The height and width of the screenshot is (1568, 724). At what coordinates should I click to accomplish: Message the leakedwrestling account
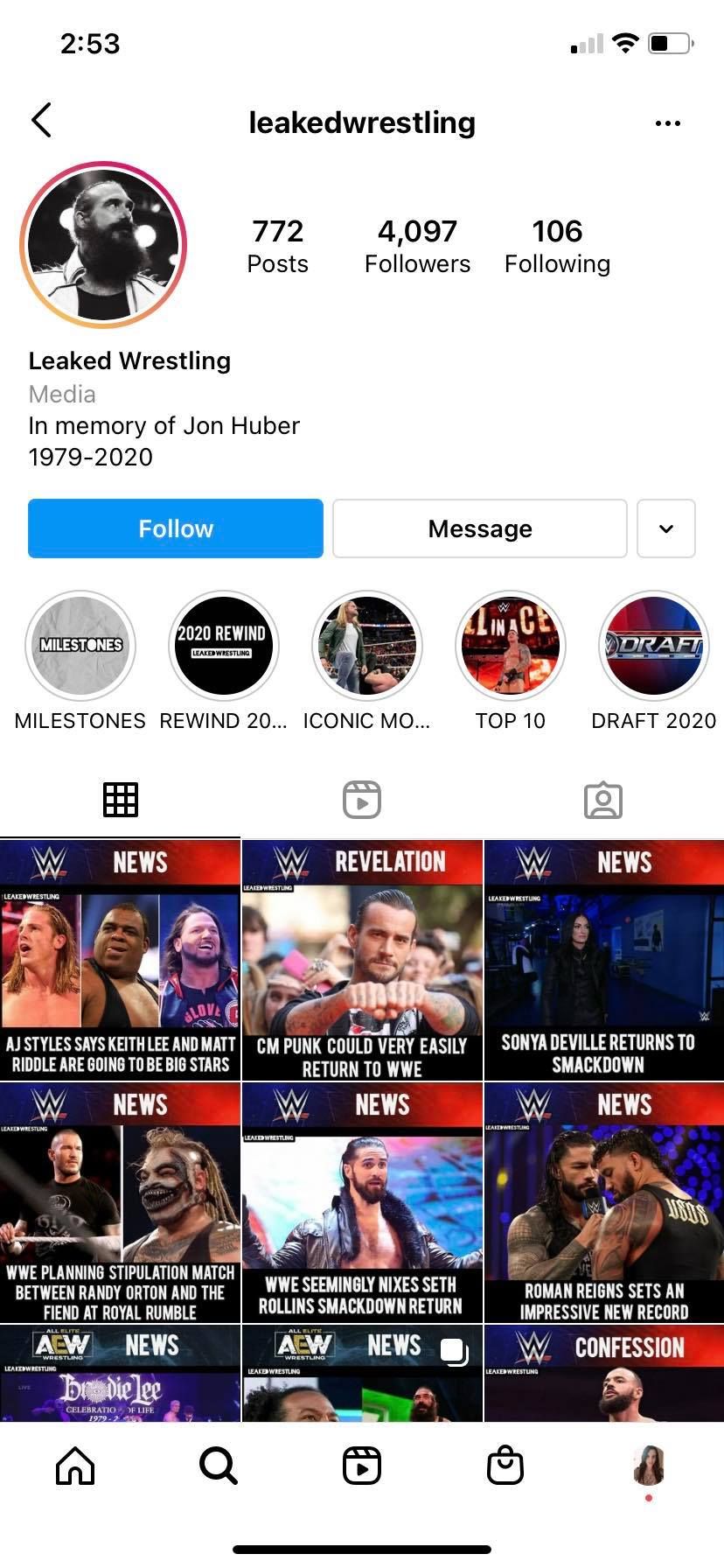pos(479,528)
